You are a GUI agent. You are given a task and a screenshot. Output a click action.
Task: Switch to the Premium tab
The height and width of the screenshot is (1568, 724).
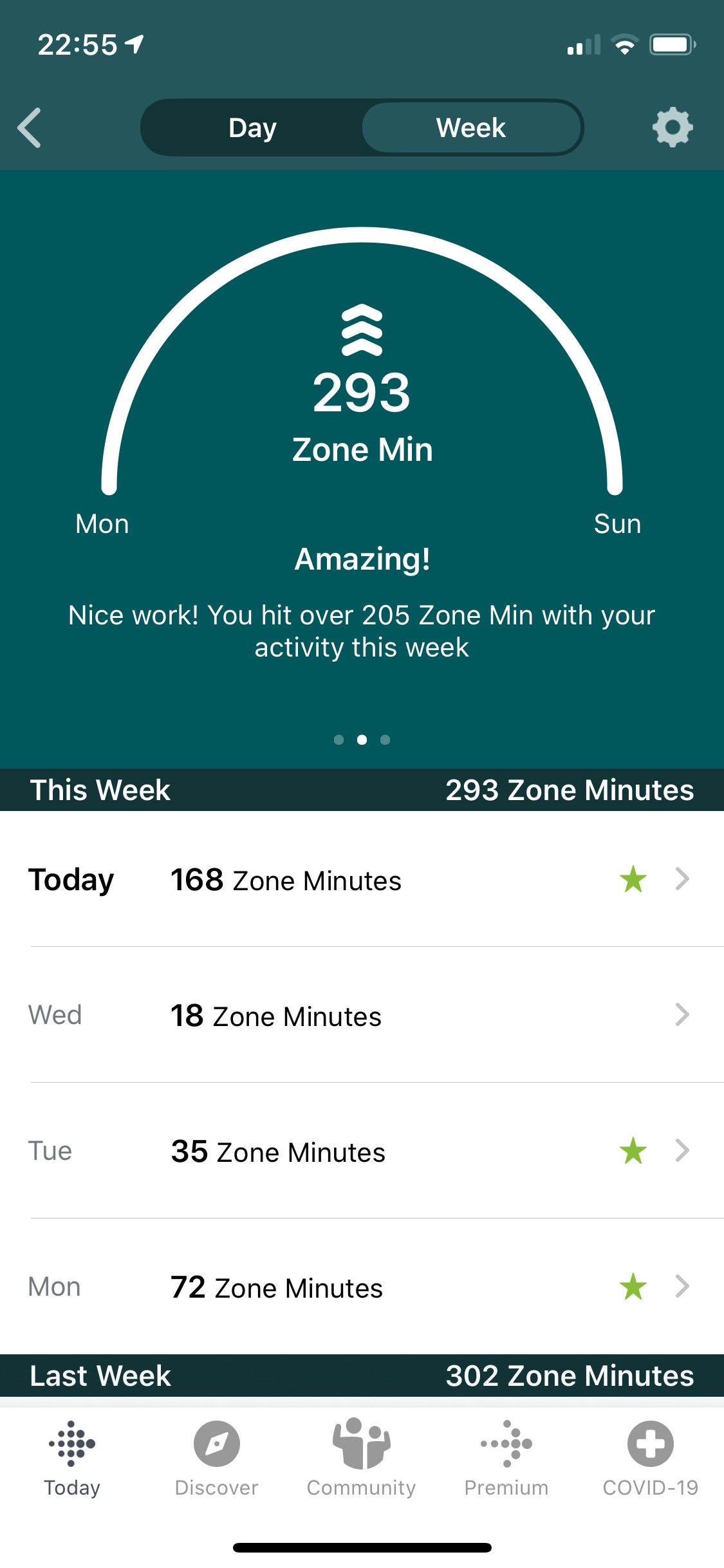506,1457
